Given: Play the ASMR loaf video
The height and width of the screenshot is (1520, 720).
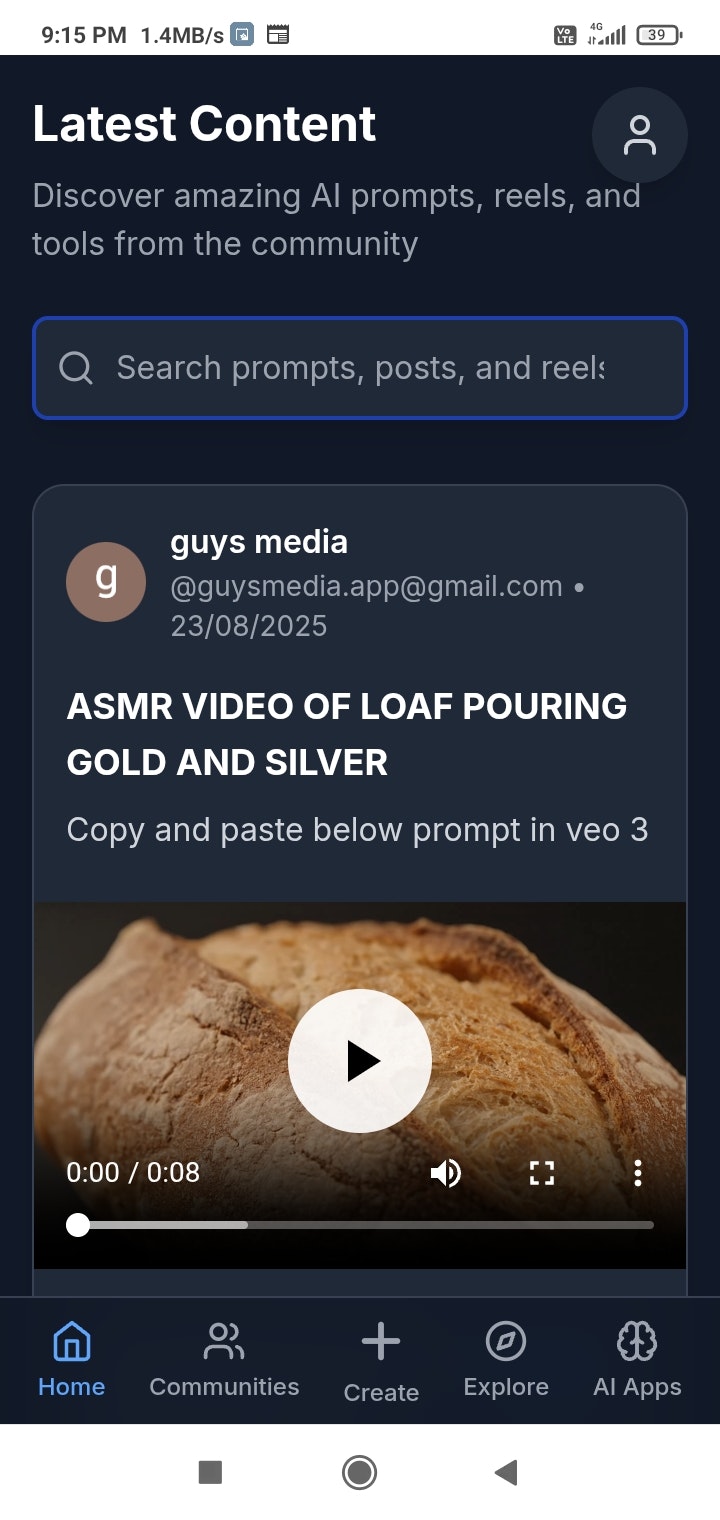Looking at the screenshot, I should click(360, 1061).
